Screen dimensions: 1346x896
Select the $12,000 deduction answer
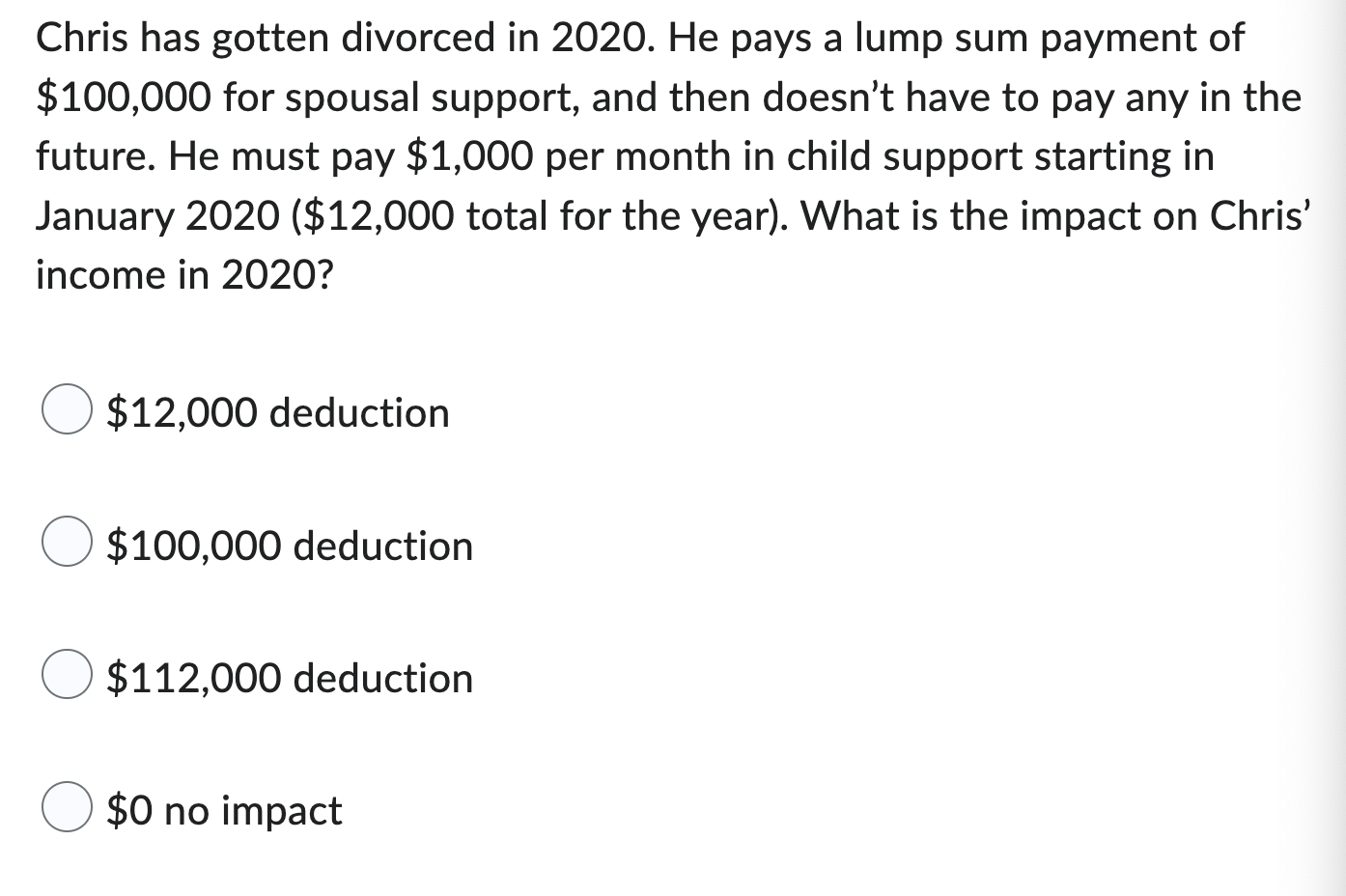point(67,412)
